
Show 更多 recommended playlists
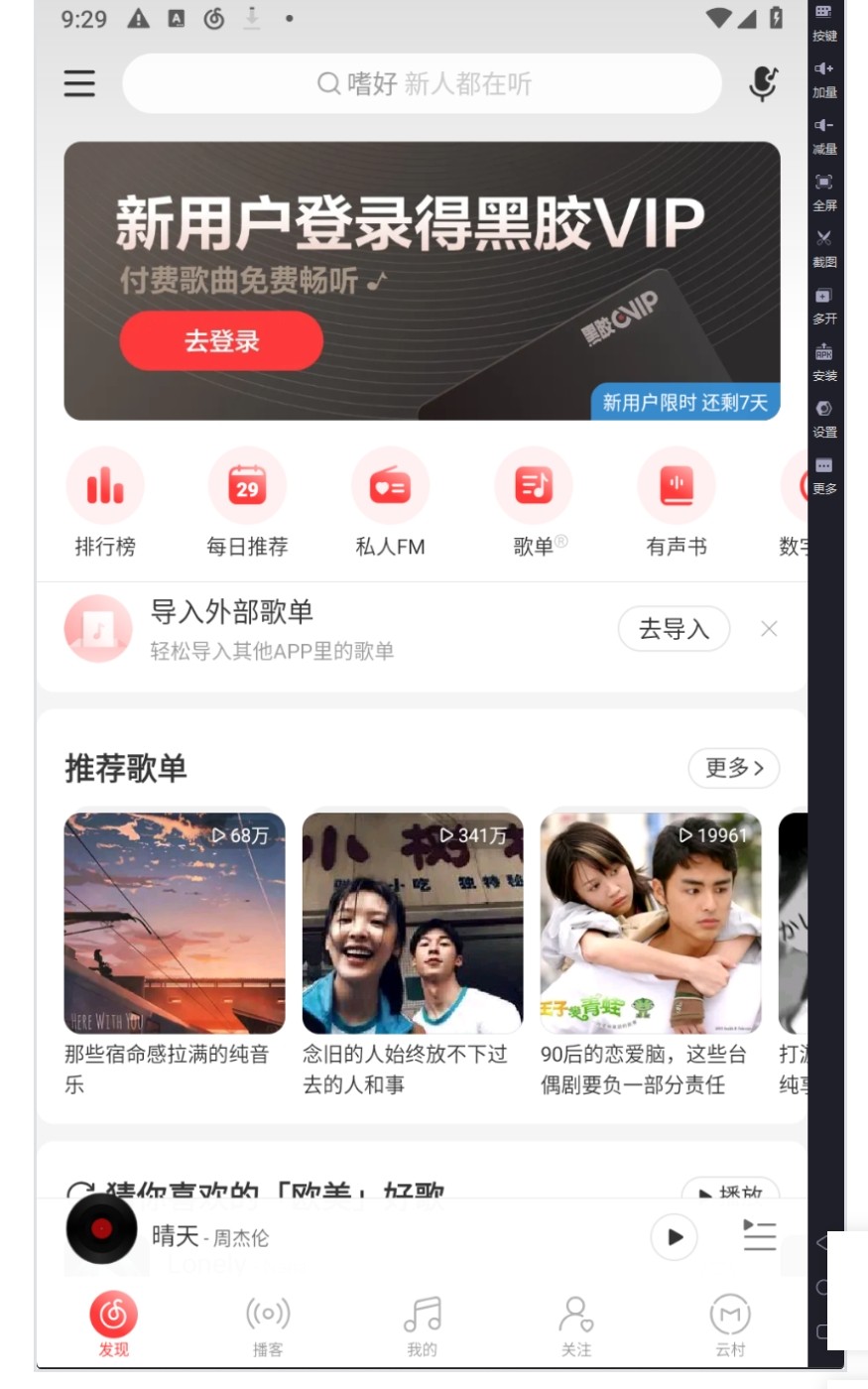click(734, 768)
